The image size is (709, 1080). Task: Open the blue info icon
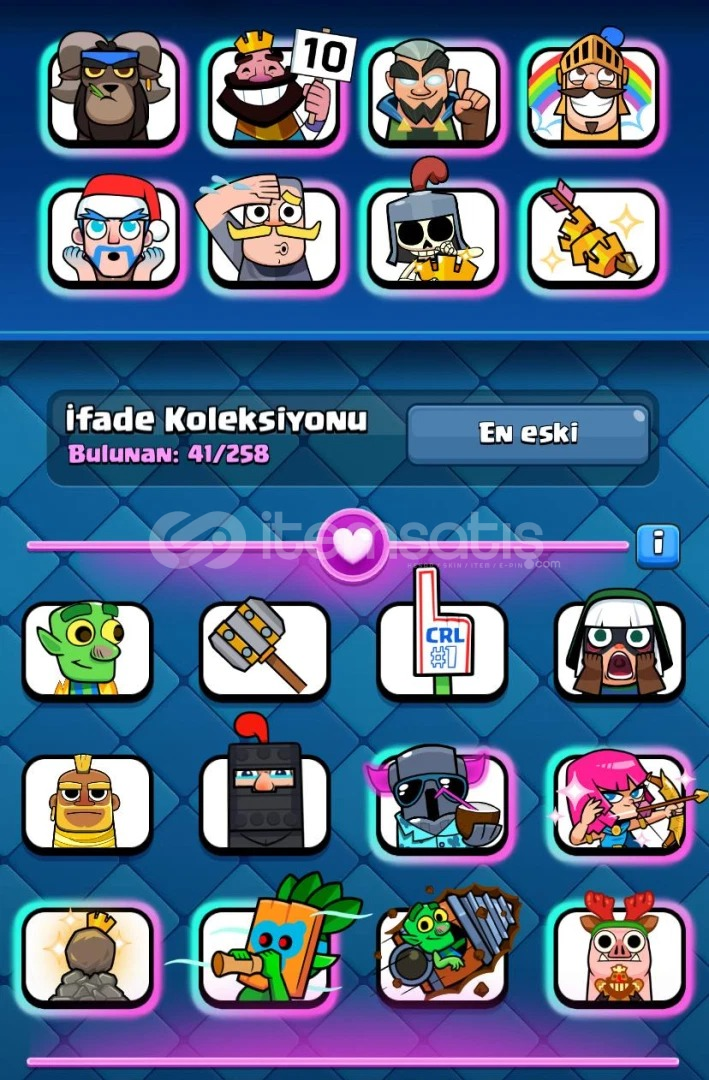tap(657, 545)
